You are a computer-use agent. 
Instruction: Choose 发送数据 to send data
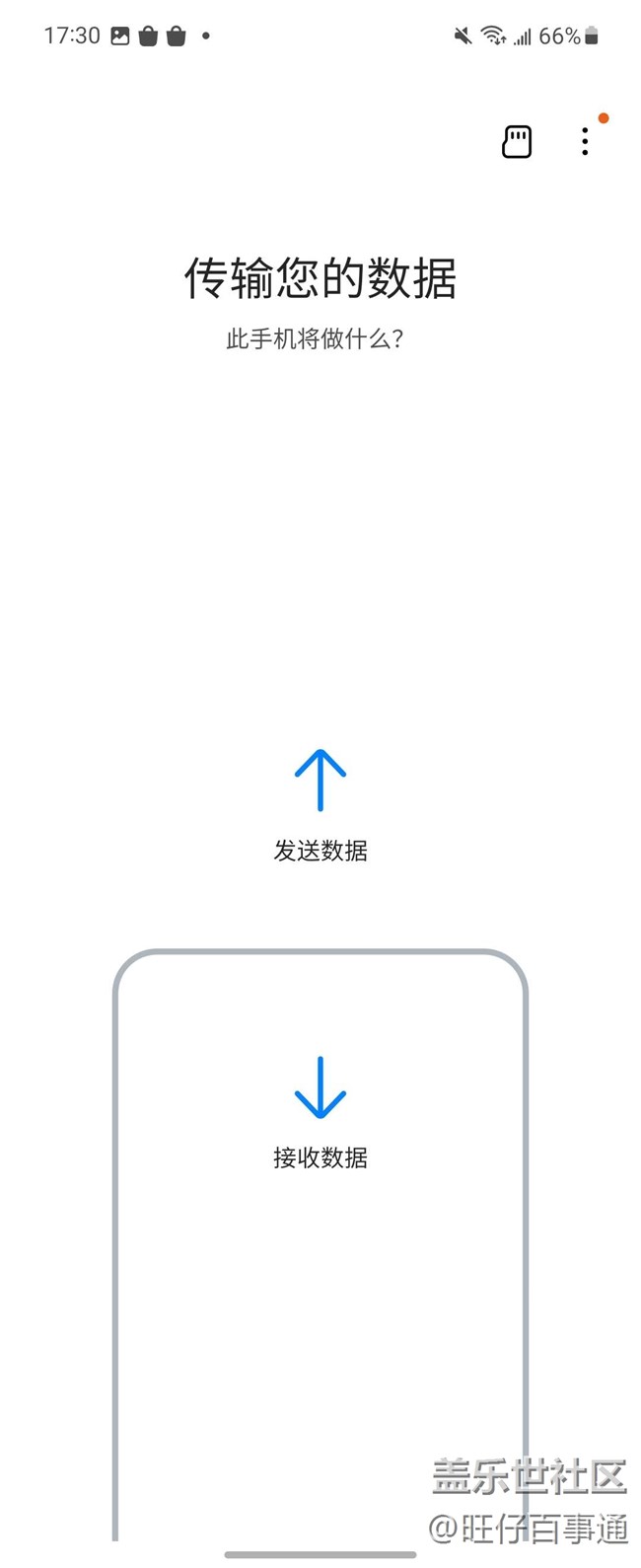click(x=320, y=805)
